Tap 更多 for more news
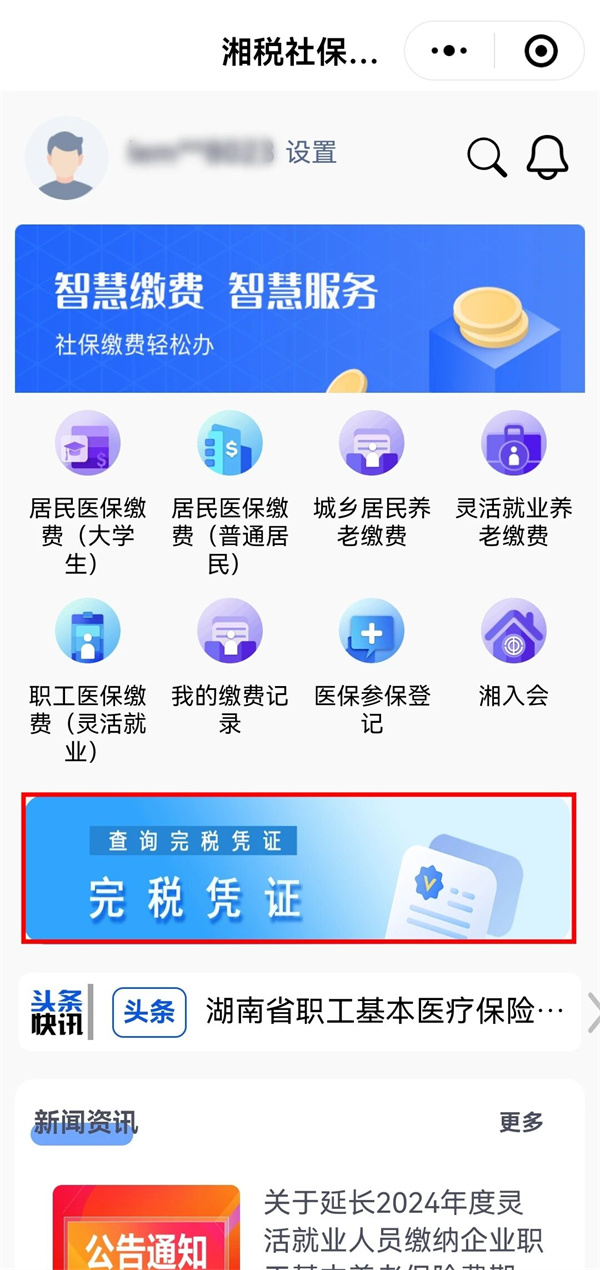Screen dimensions: 600x1270 point(521,1122)
